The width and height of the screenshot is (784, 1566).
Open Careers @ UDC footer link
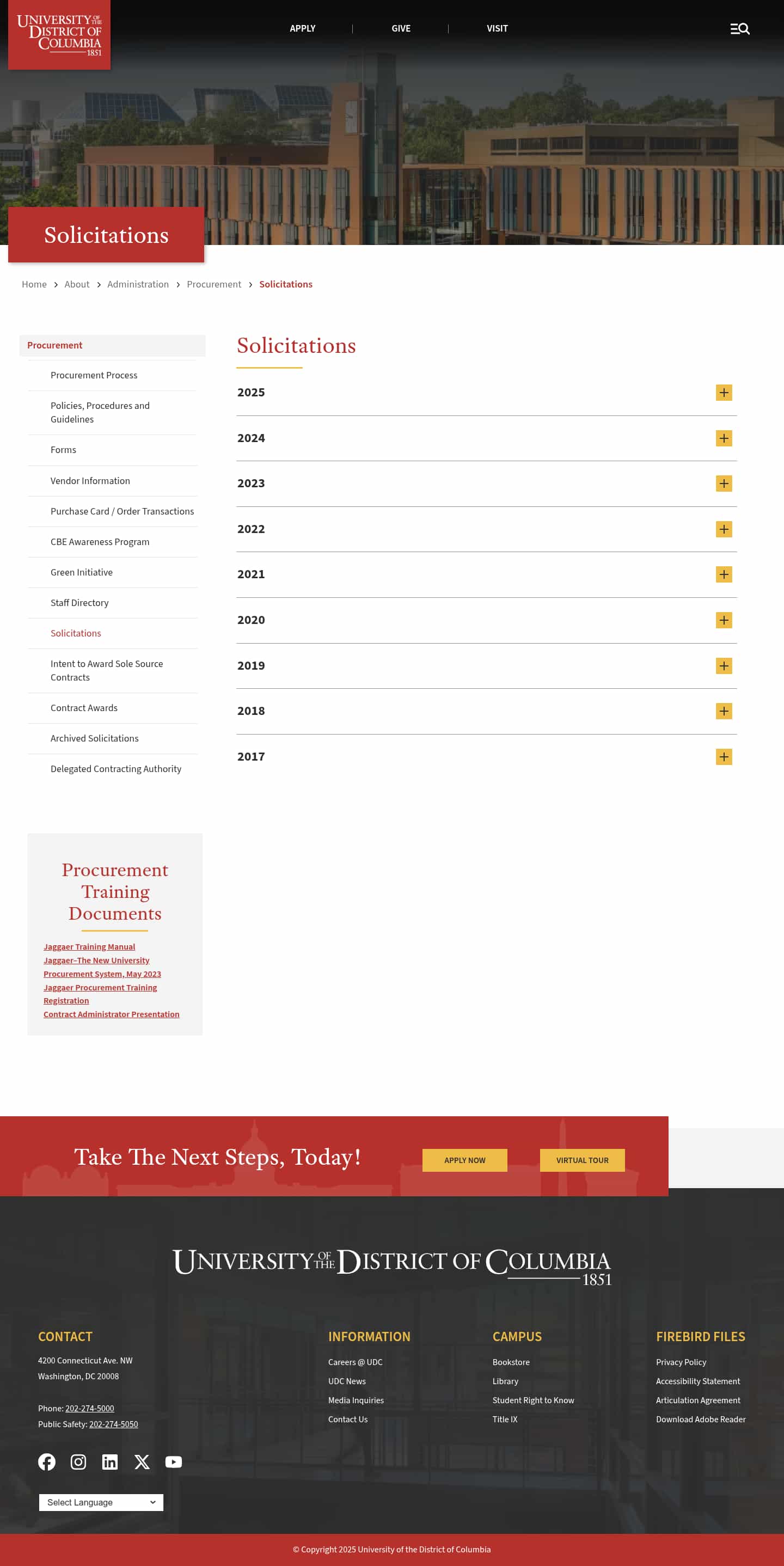click(355, 1362)
